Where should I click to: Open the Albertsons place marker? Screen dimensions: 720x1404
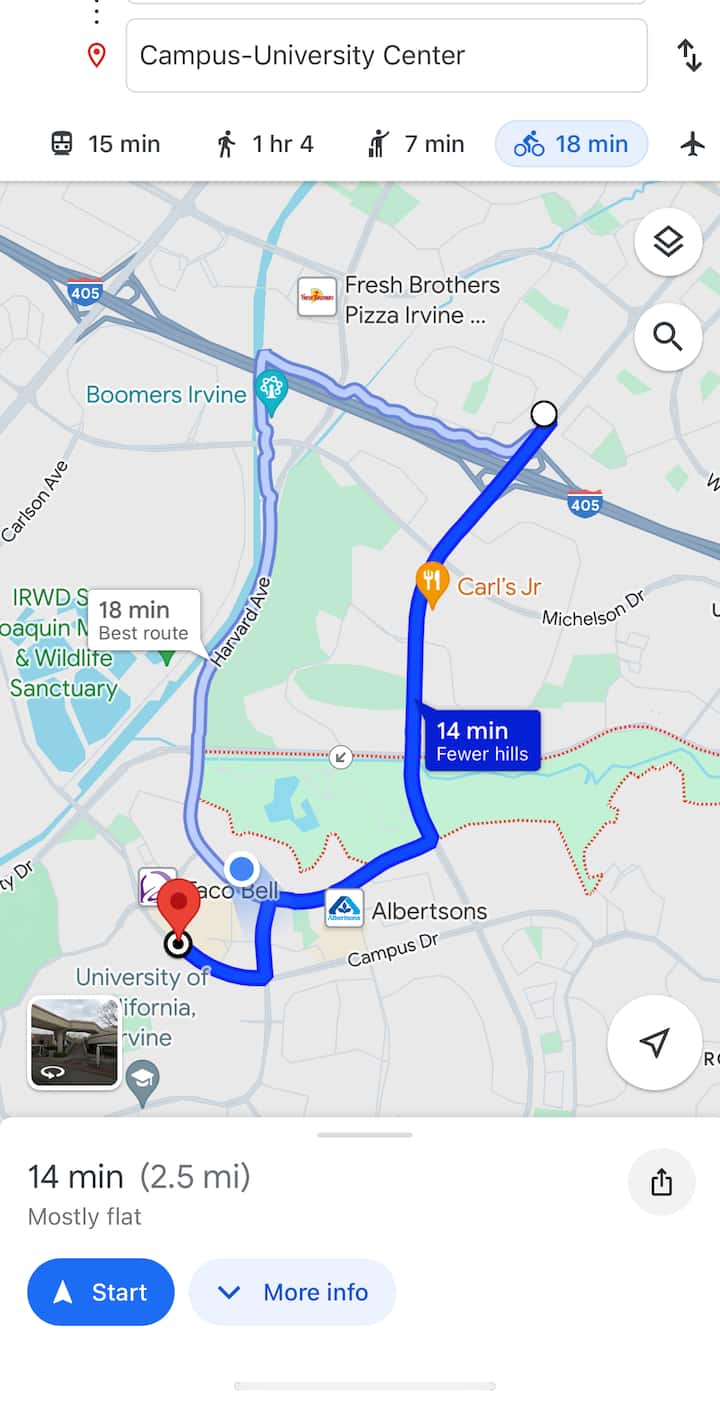[345, 908]
